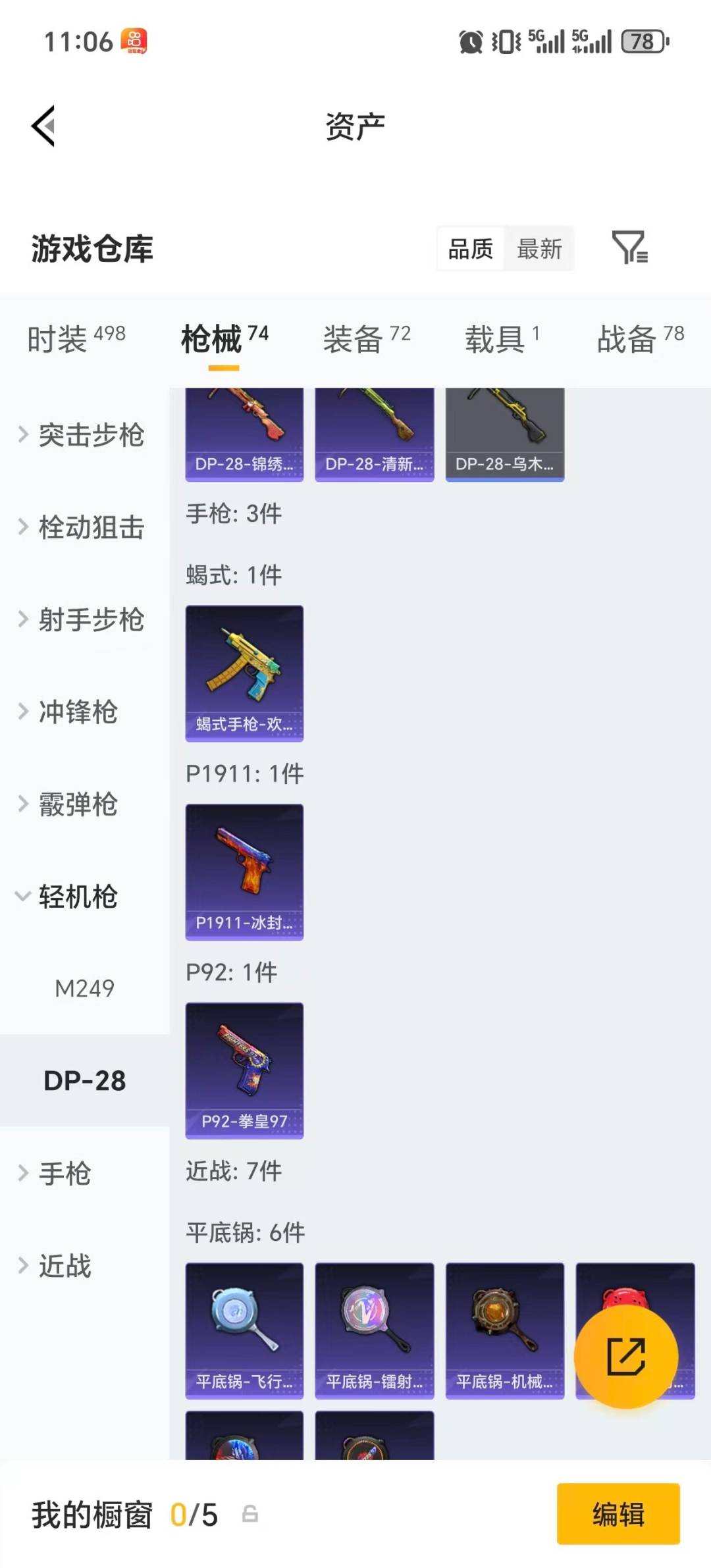Open the P92-拳皇97 weapon skin icon
Image resolution: width=711 pixels, height=1568 pixels.
pyautogui.click(x=244, y=1068)
